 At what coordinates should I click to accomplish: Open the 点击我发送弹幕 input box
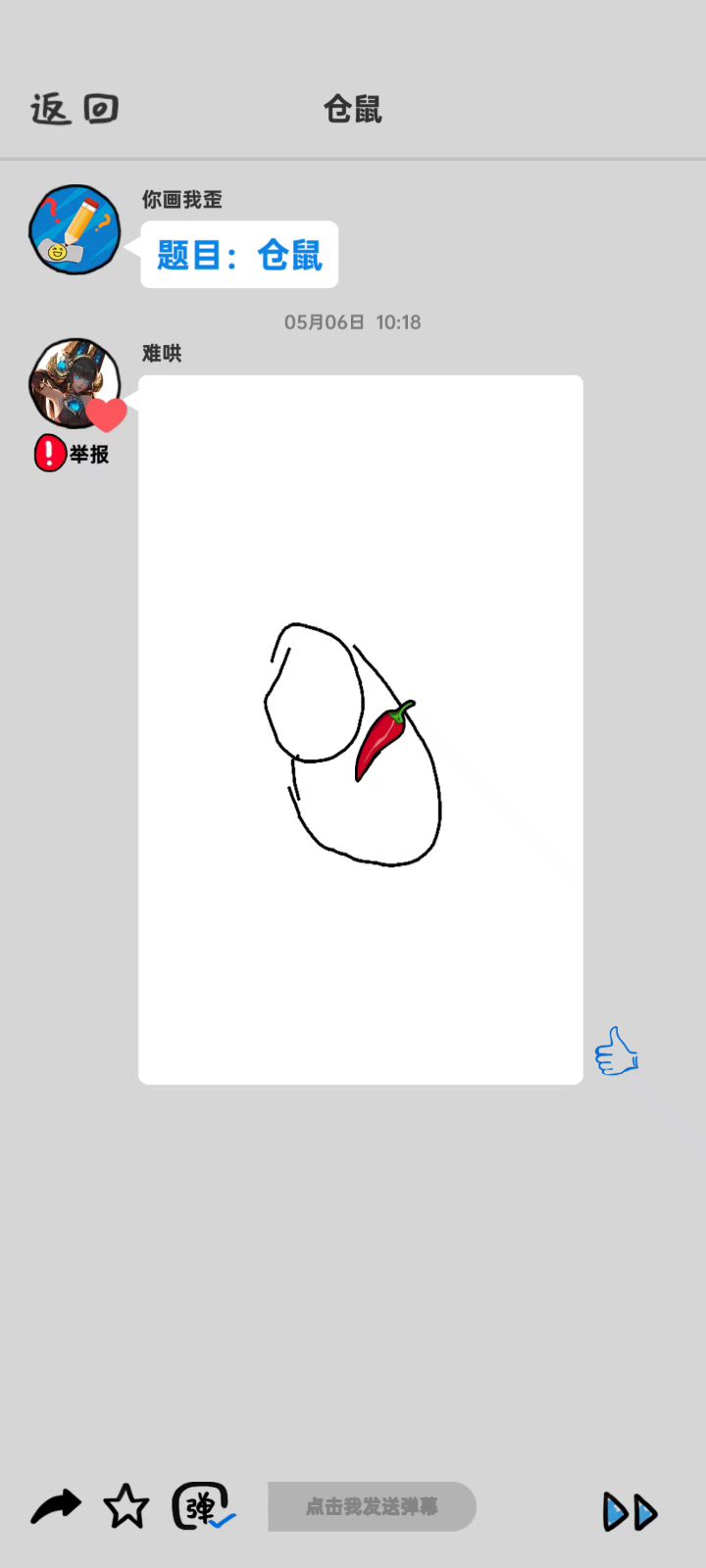point(372,1506)
